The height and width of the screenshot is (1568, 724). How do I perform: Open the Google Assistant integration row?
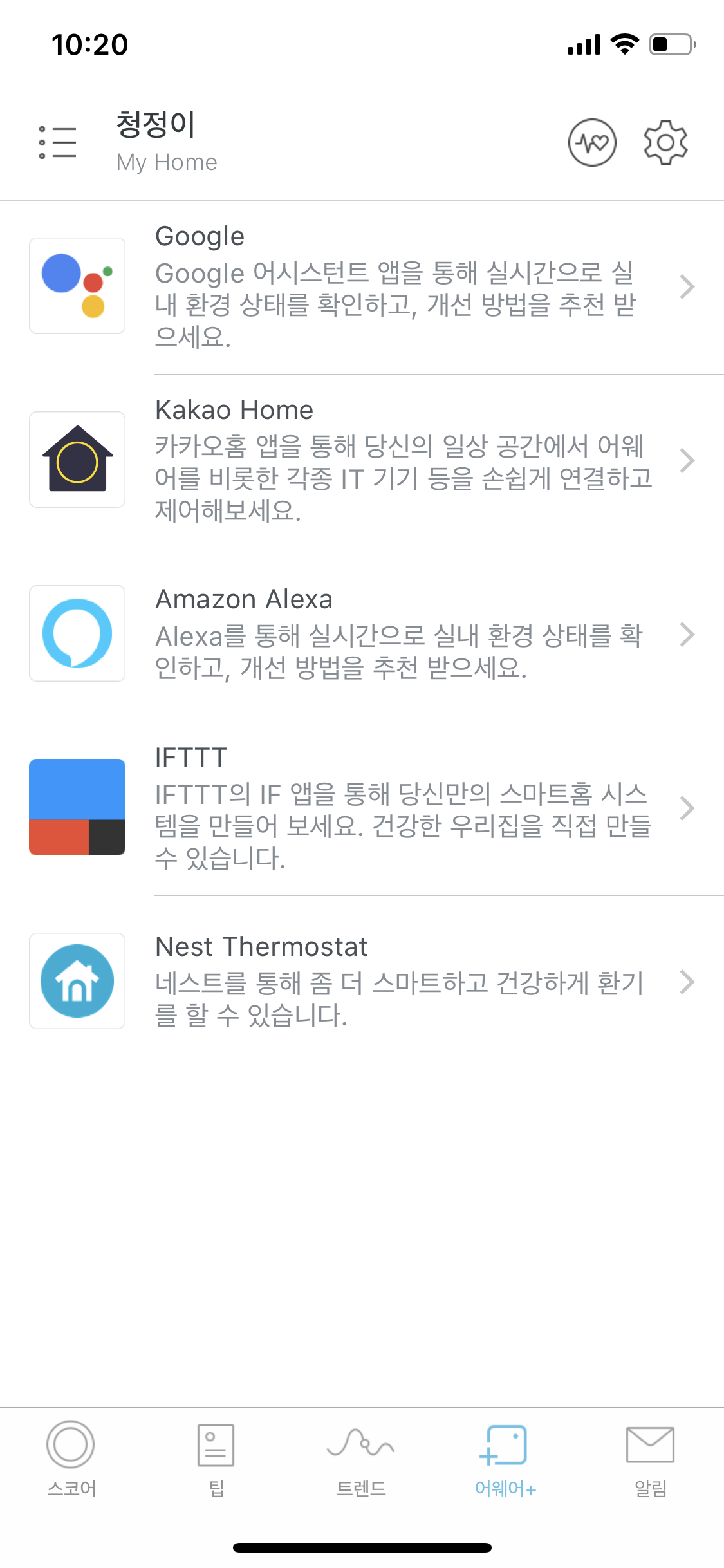(x=362, y=287)
